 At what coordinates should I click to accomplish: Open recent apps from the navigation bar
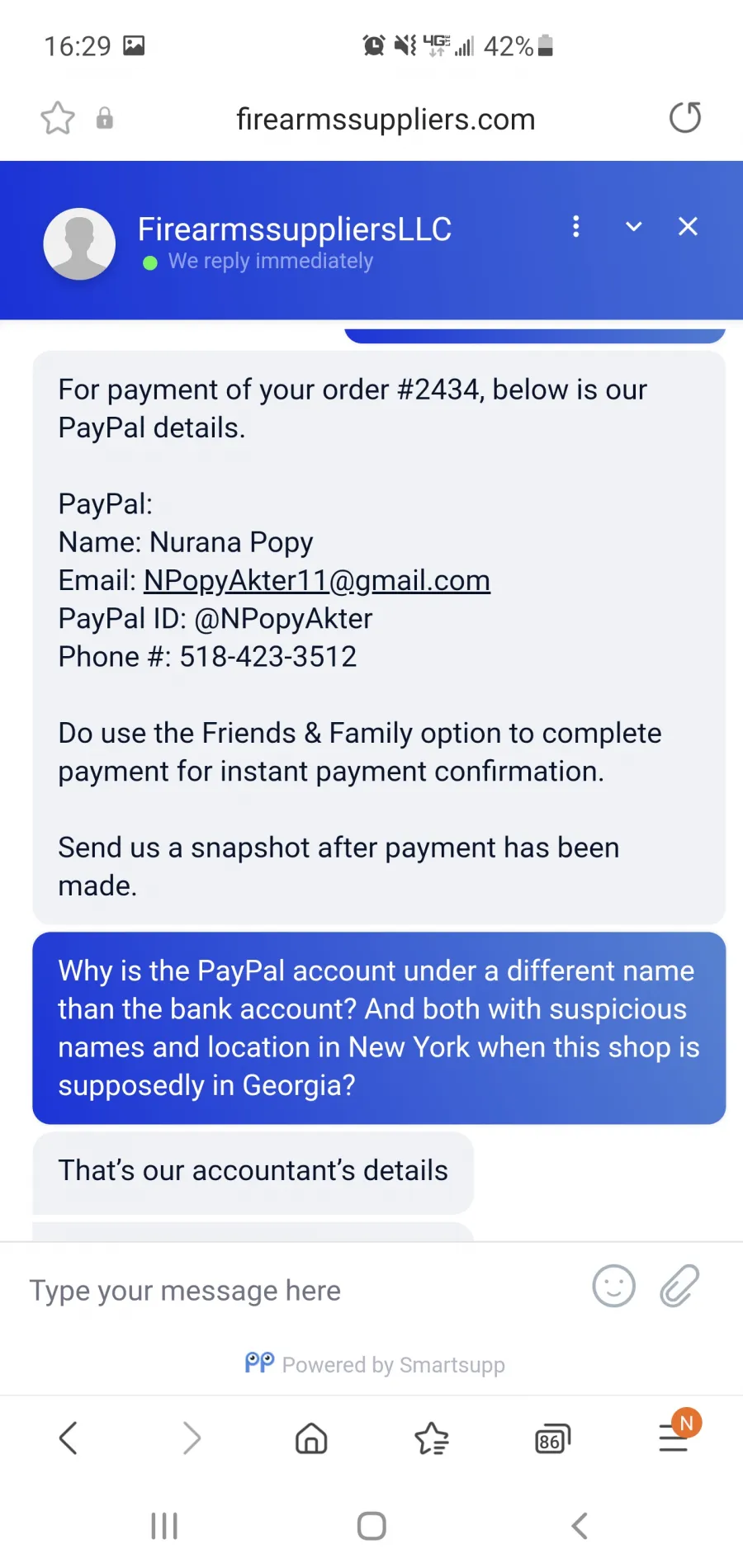click(164, 1526)
